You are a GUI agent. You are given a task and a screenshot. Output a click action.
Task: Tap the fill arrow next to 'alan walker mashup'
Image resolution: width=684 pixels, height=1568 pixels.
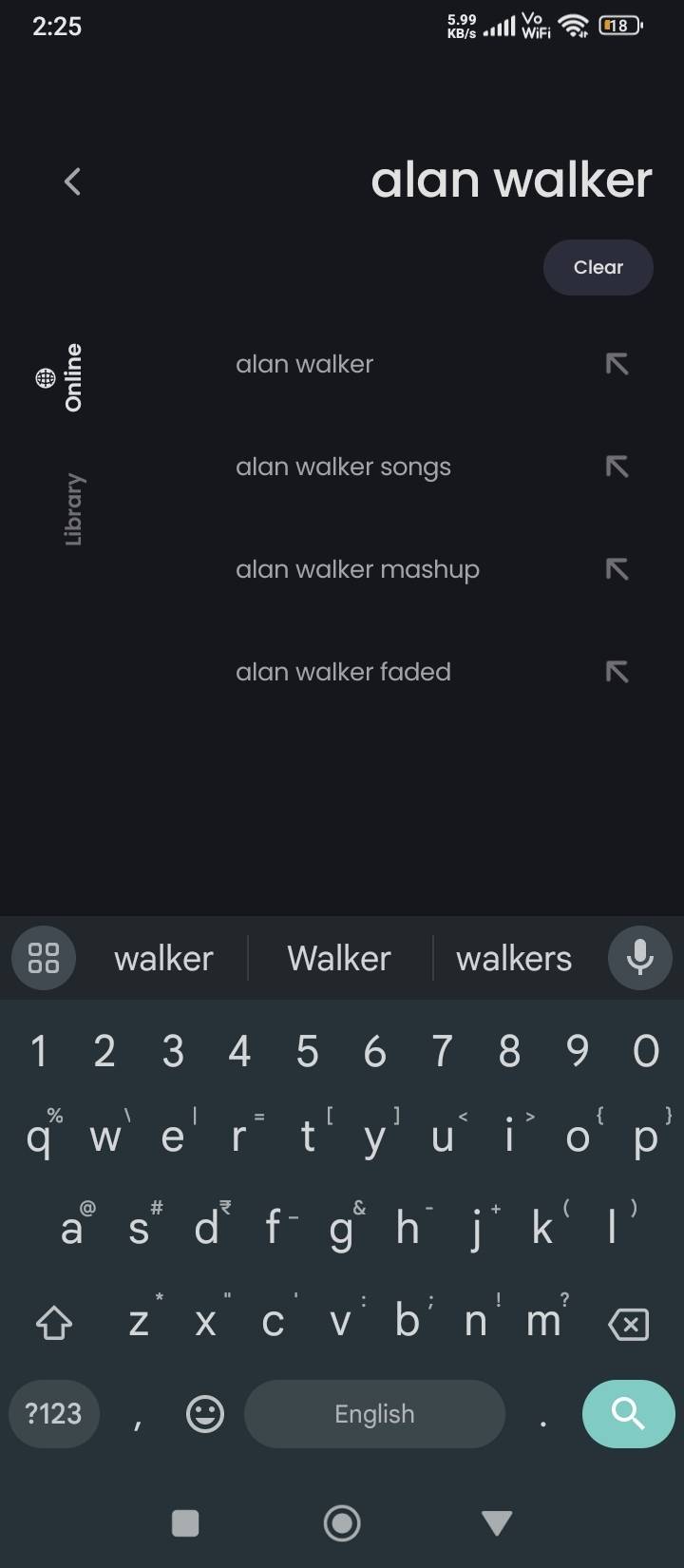click(x=617, y=569)
